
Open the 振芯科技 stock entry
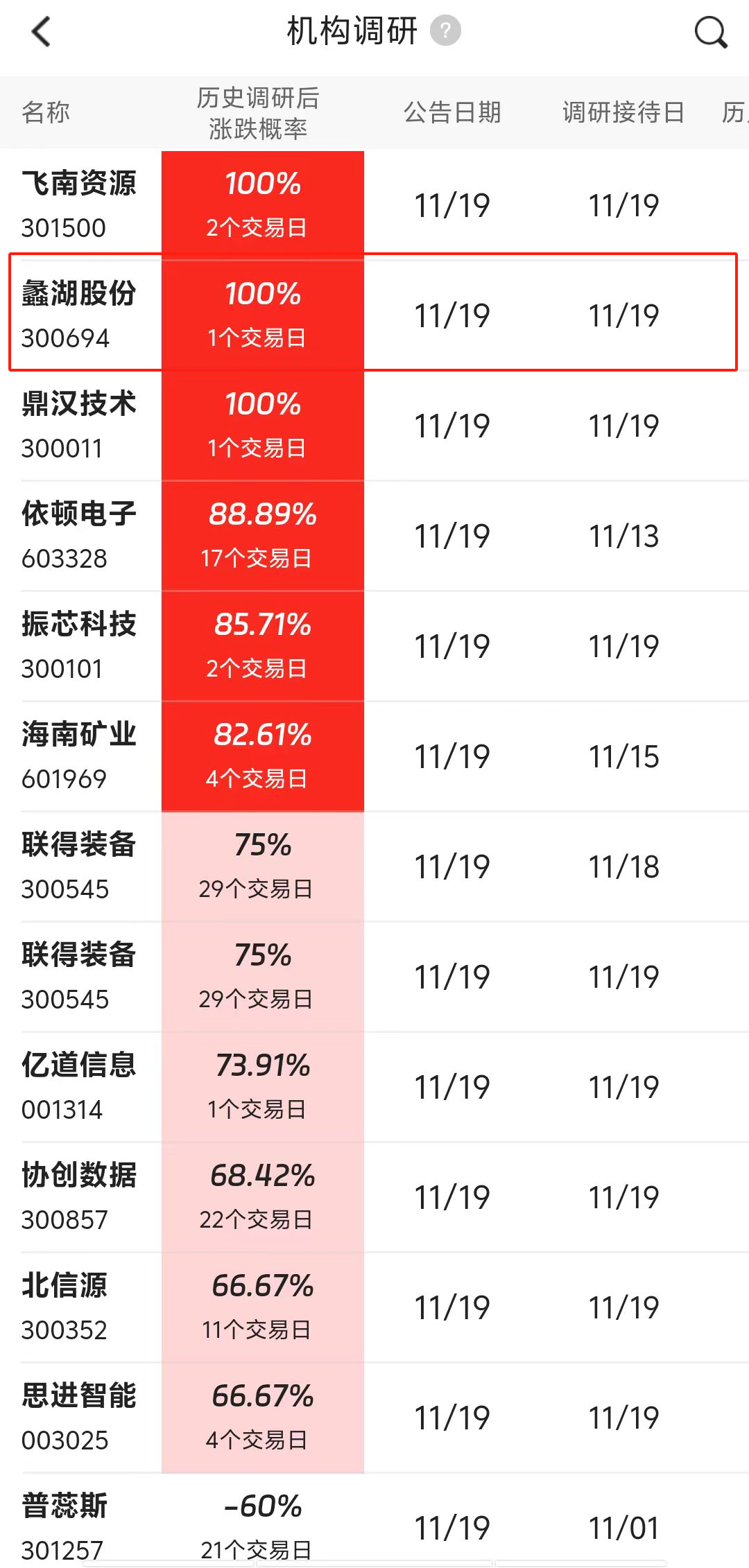(374, 646)
